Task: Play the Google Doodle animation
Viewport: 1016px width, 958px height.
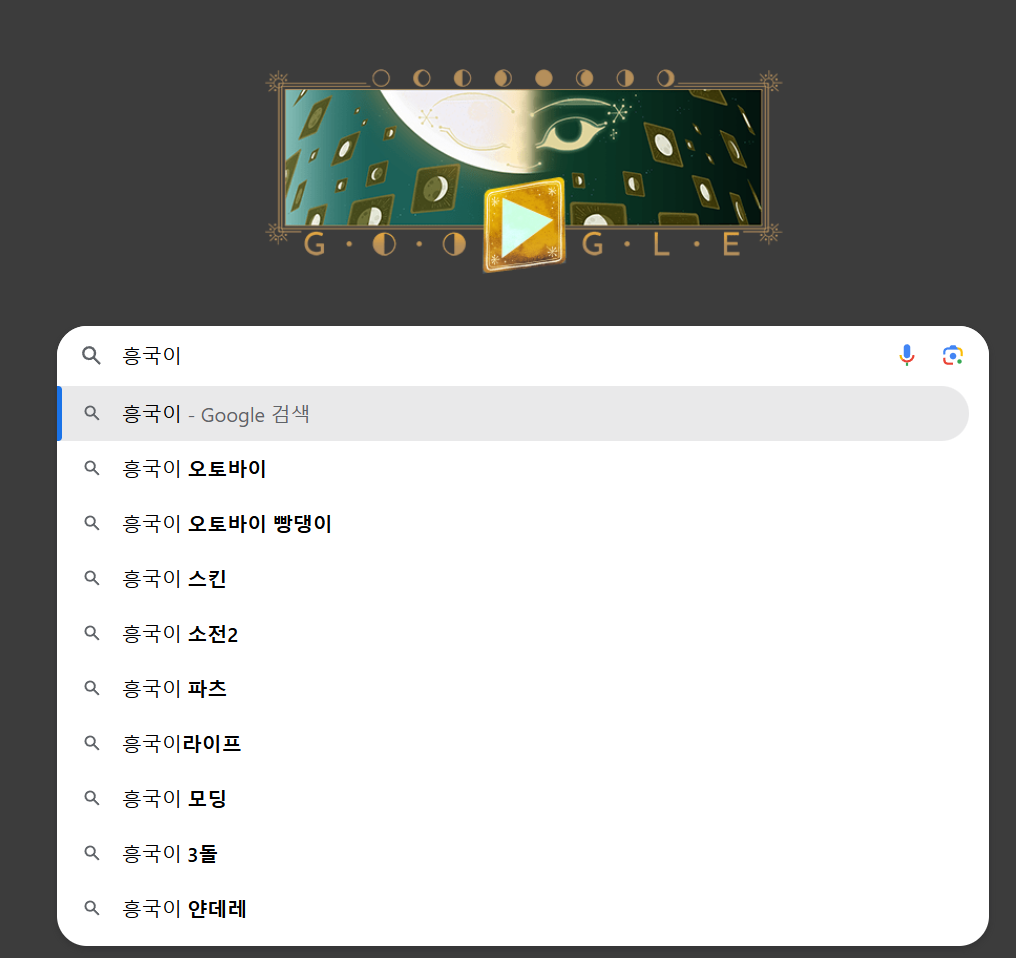Action: (x=523, y=225)
